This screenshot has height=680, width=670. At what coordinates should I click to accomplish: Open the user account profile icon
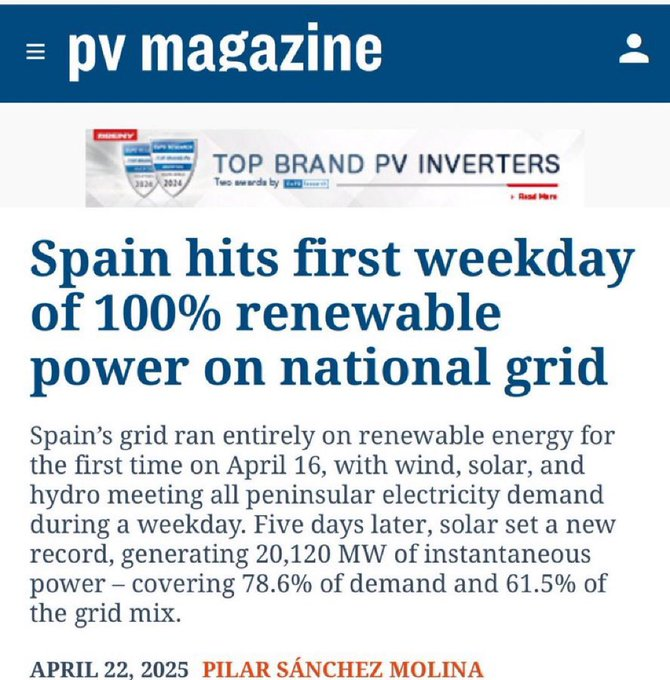tap(634, 50)
